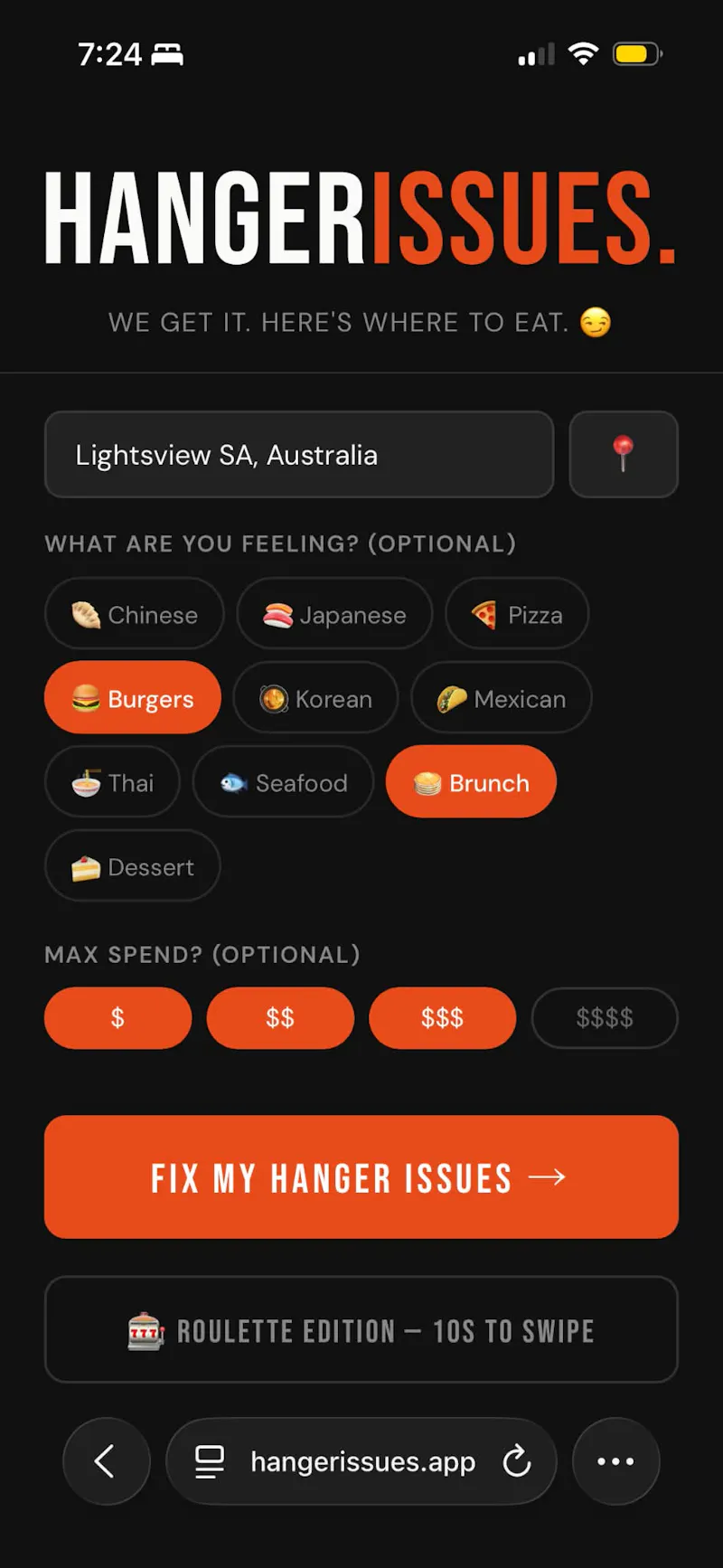723x1568 pixels.
Task: Select Korean food option
Action: pos(315,698)
